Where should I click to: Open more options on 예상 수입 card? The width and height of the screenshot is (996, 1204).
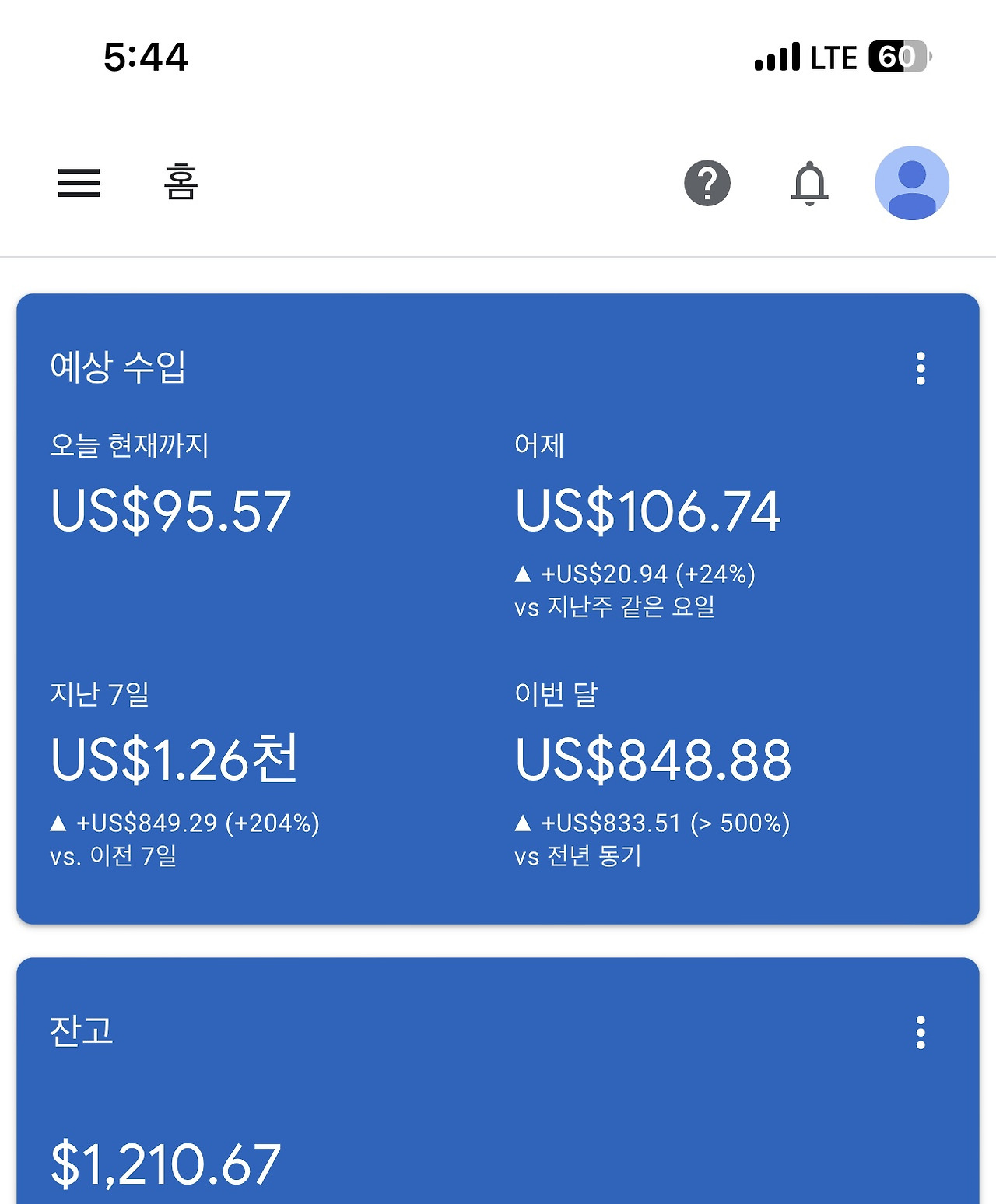pos(921,368)
